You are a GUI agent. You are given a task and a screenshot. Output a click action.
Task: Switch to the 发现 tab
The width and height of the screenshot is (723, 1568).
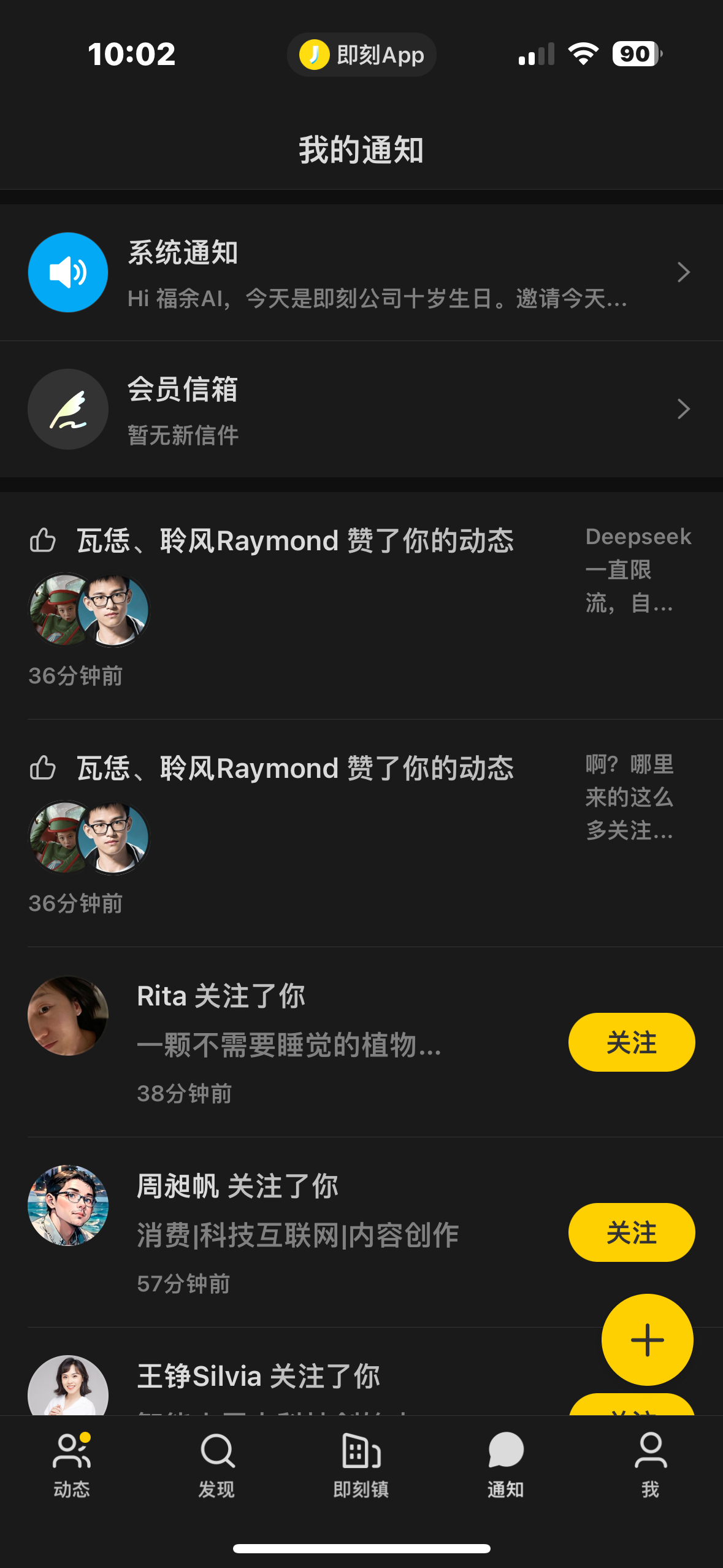point(216,1464)
